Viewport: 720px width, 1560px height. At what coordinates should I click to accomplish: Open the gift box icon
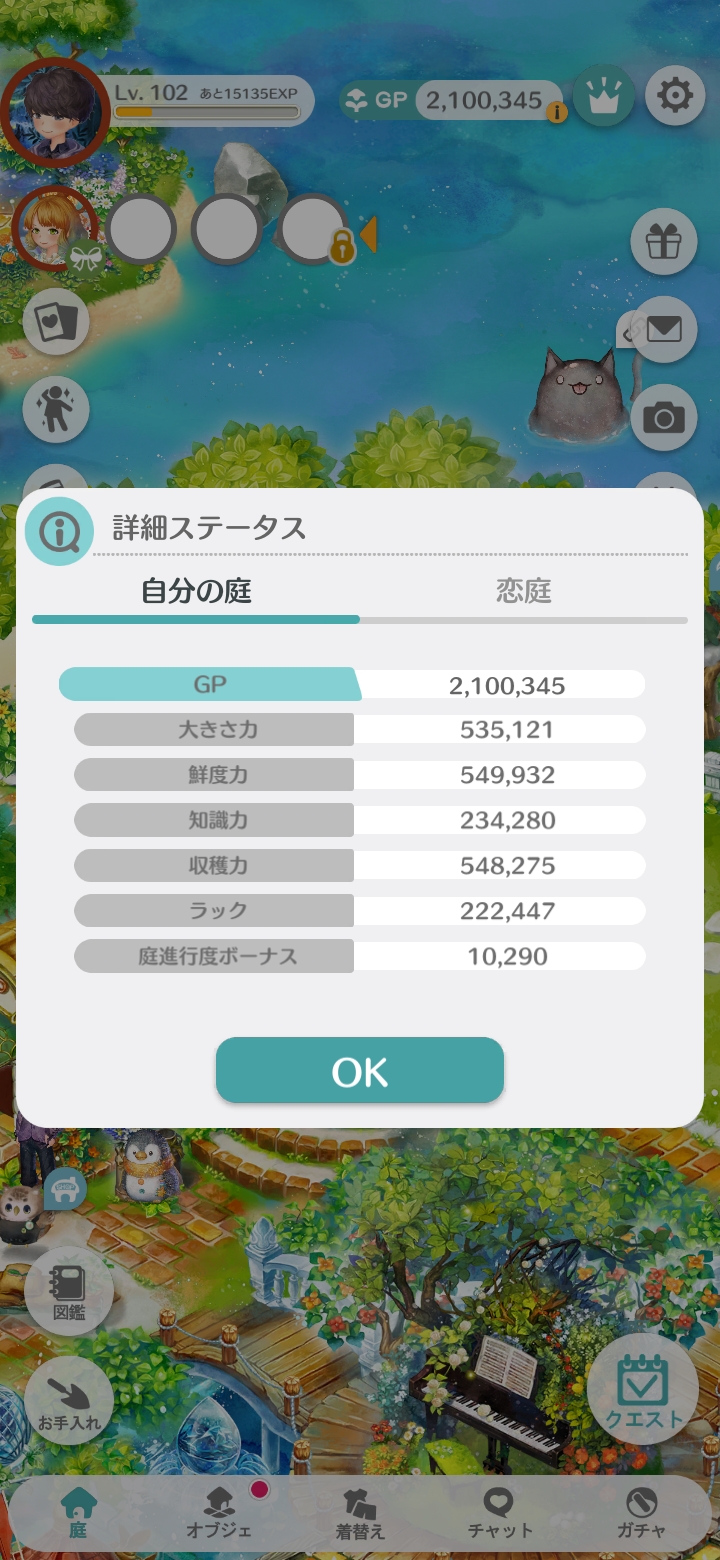click(x=664, y=241)
